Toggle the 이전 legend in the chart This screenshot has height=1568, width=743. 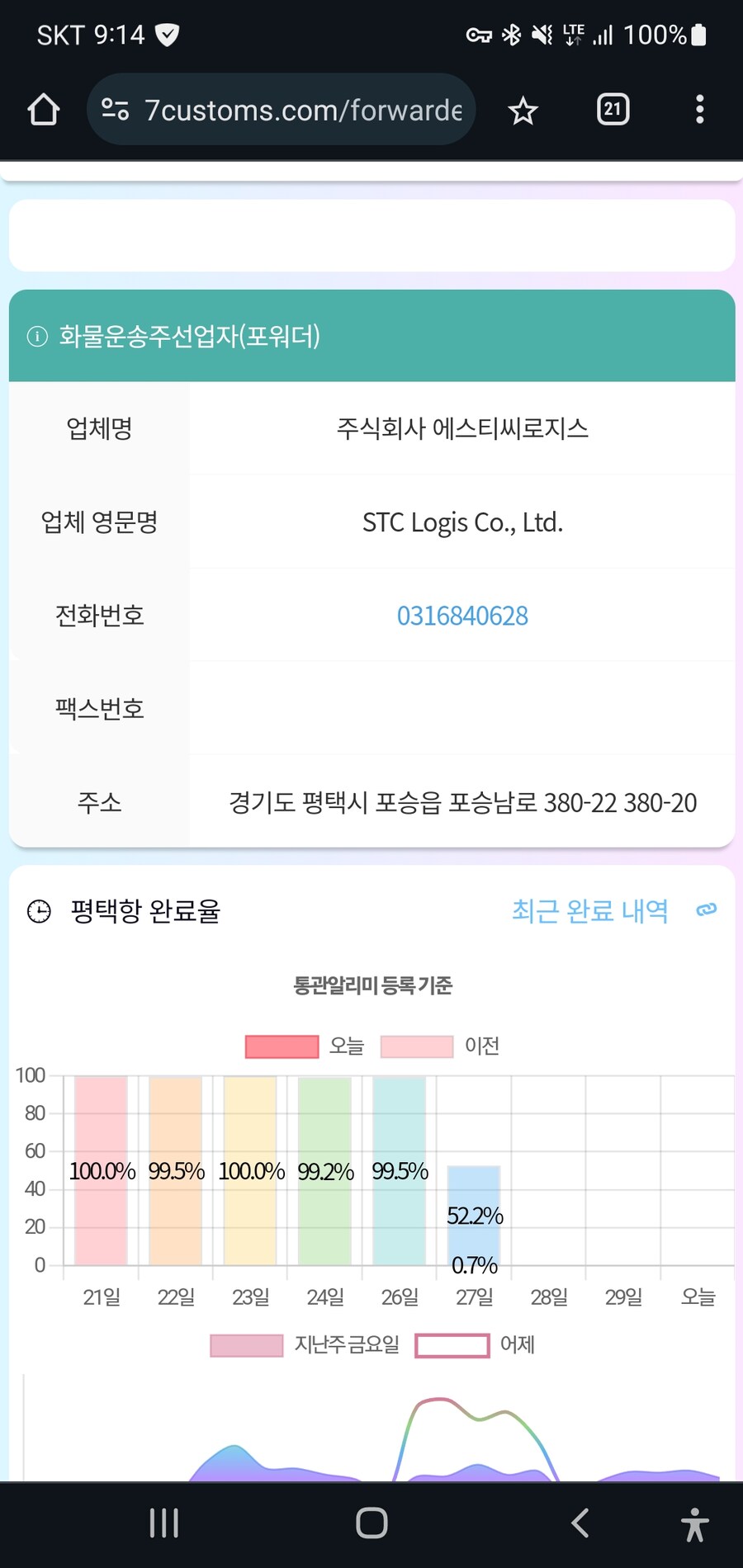(440, 1046)
